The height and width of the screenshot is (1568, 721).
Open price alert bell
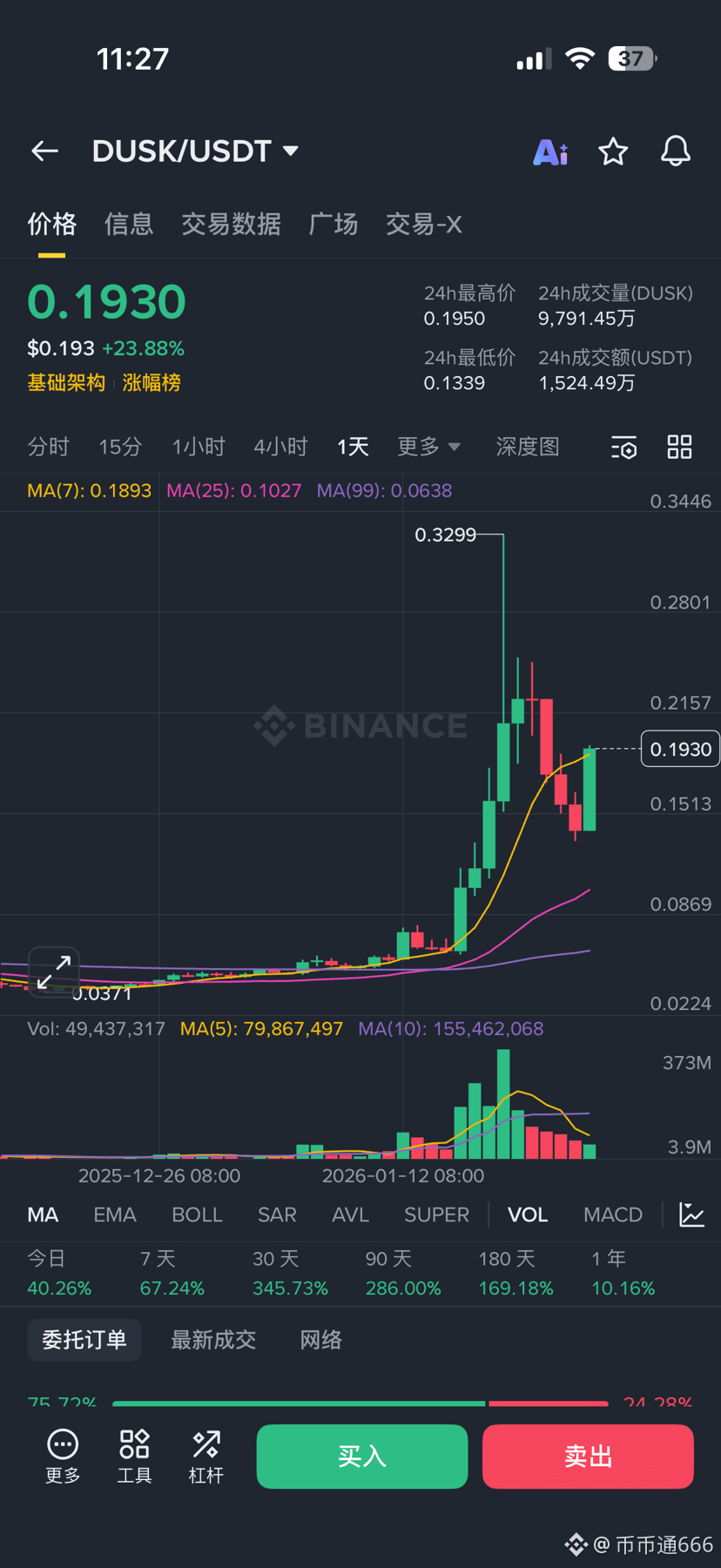click(675, 151)
